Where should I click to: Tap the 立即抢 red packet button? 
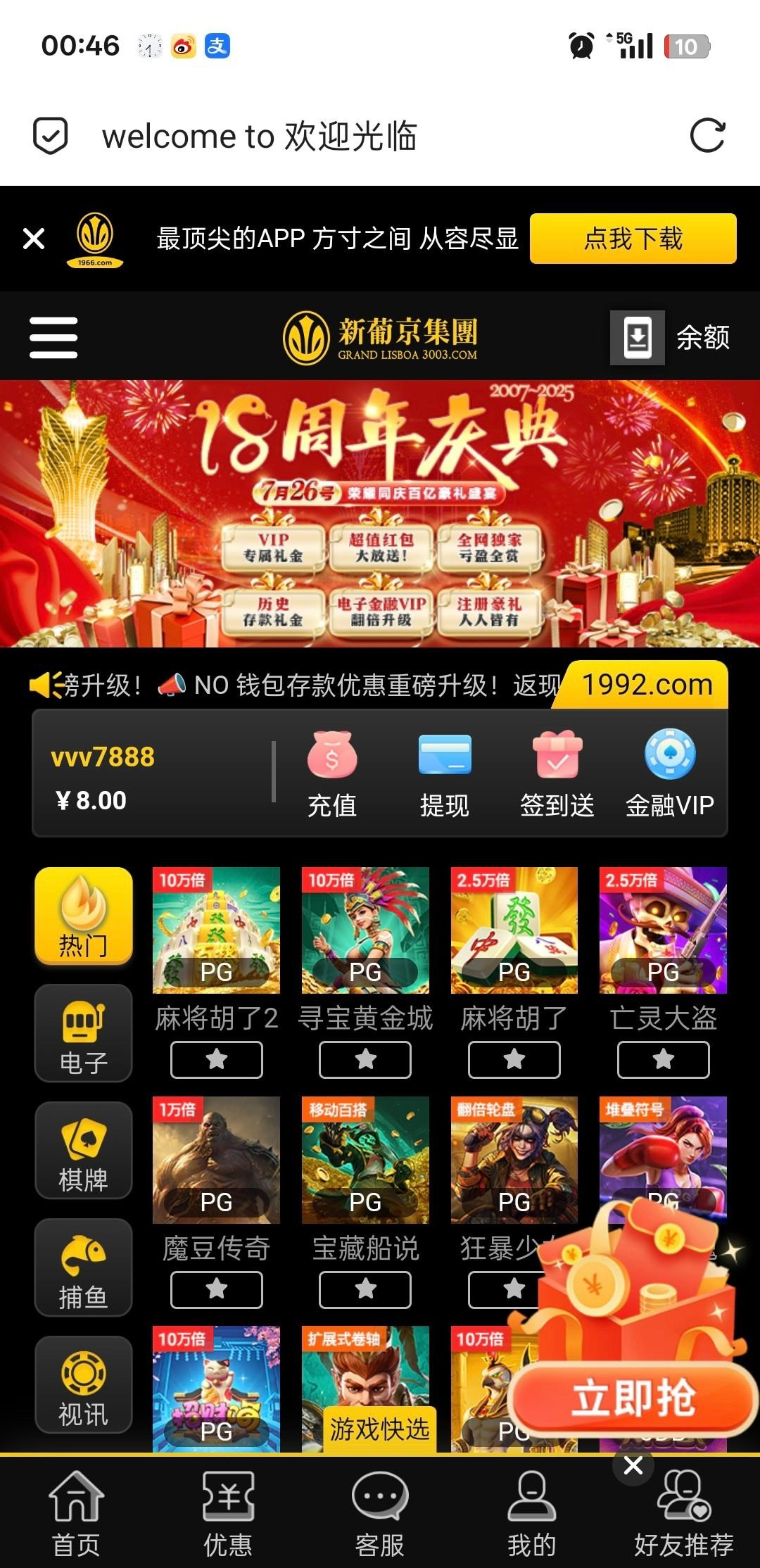point(633,1398)
